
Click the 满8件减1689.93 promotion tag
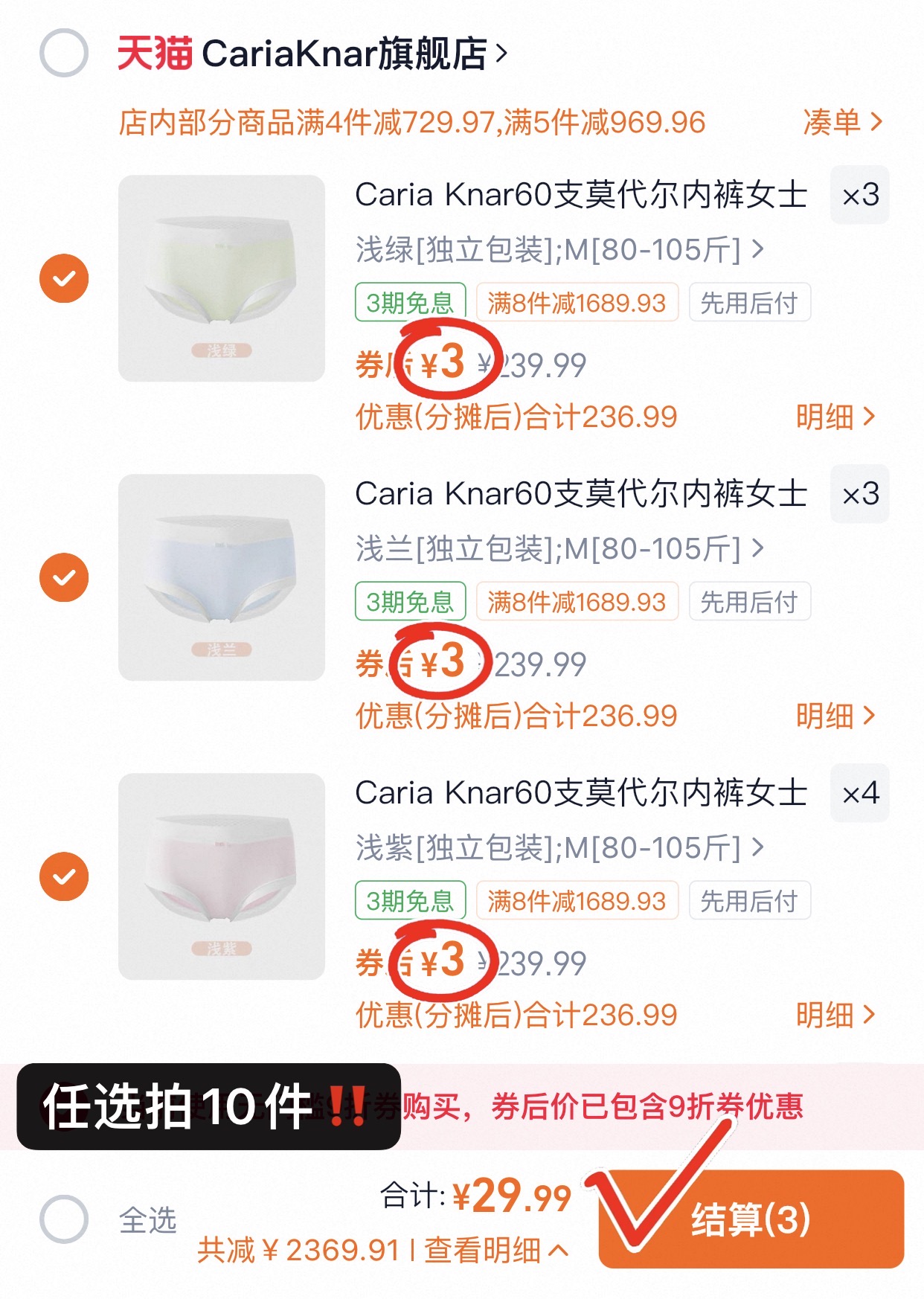[578, 302]
